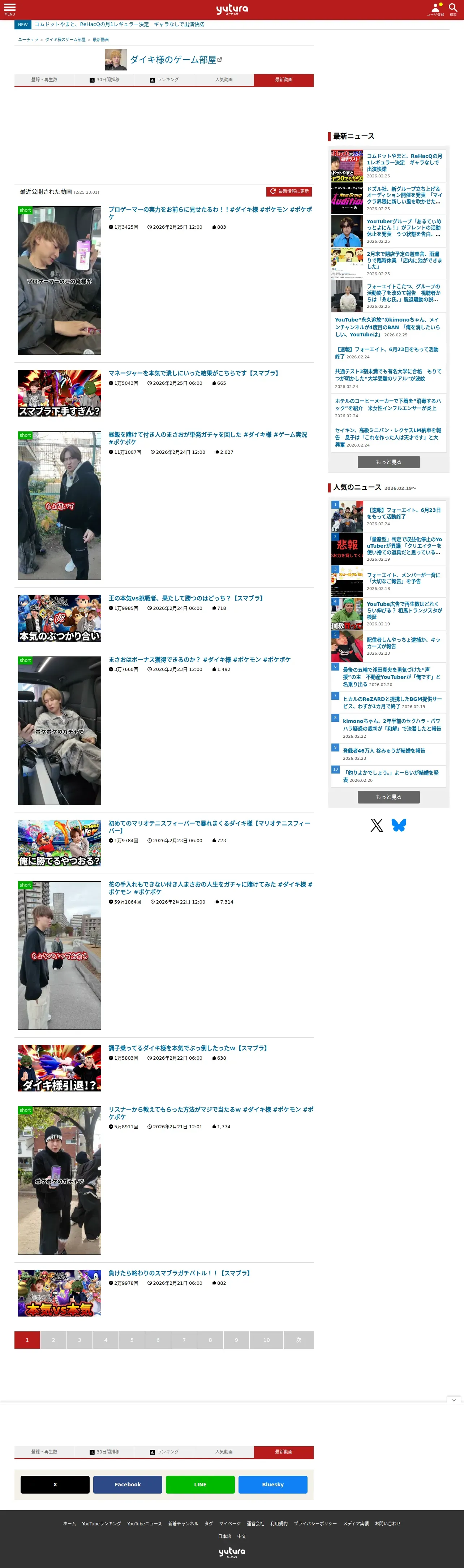Image resolution: width=464 pixels, height=1568 pixels.
Task: Share the page on Facebook
Action: [127, 1484]
